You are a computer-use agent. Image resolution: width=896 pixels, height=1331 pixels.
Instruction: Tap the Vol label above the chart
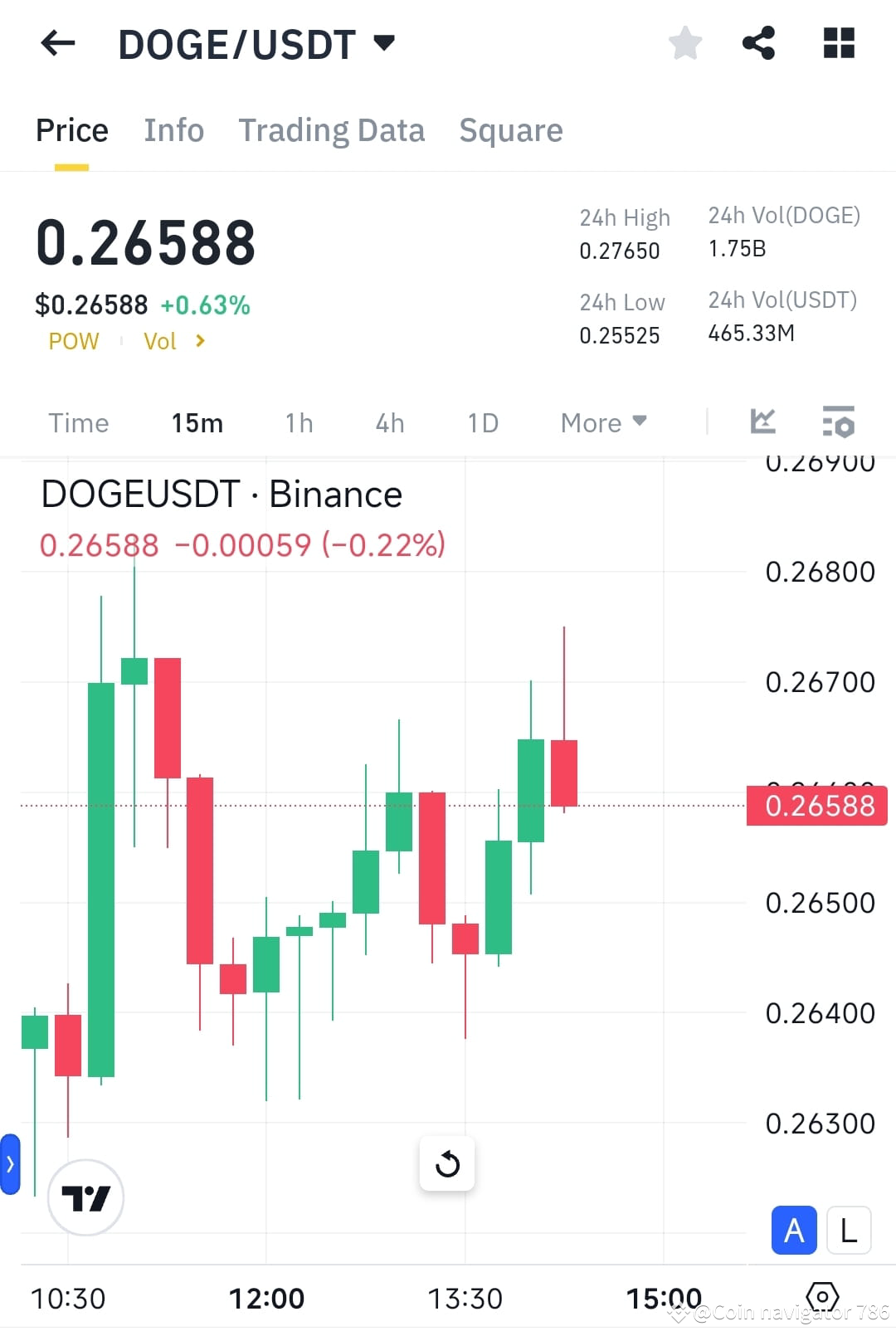[160, 341]
